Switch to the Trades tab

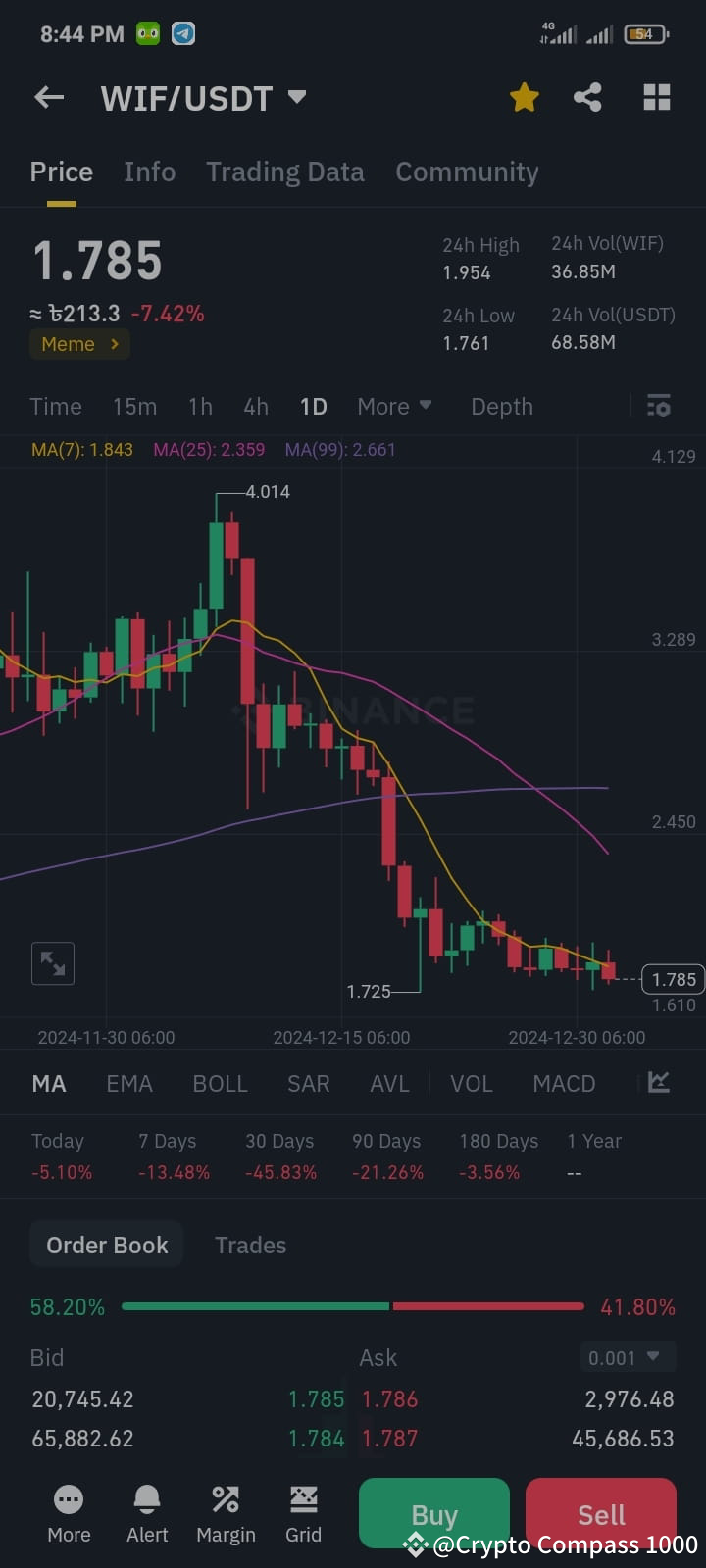pos(250,1245)
